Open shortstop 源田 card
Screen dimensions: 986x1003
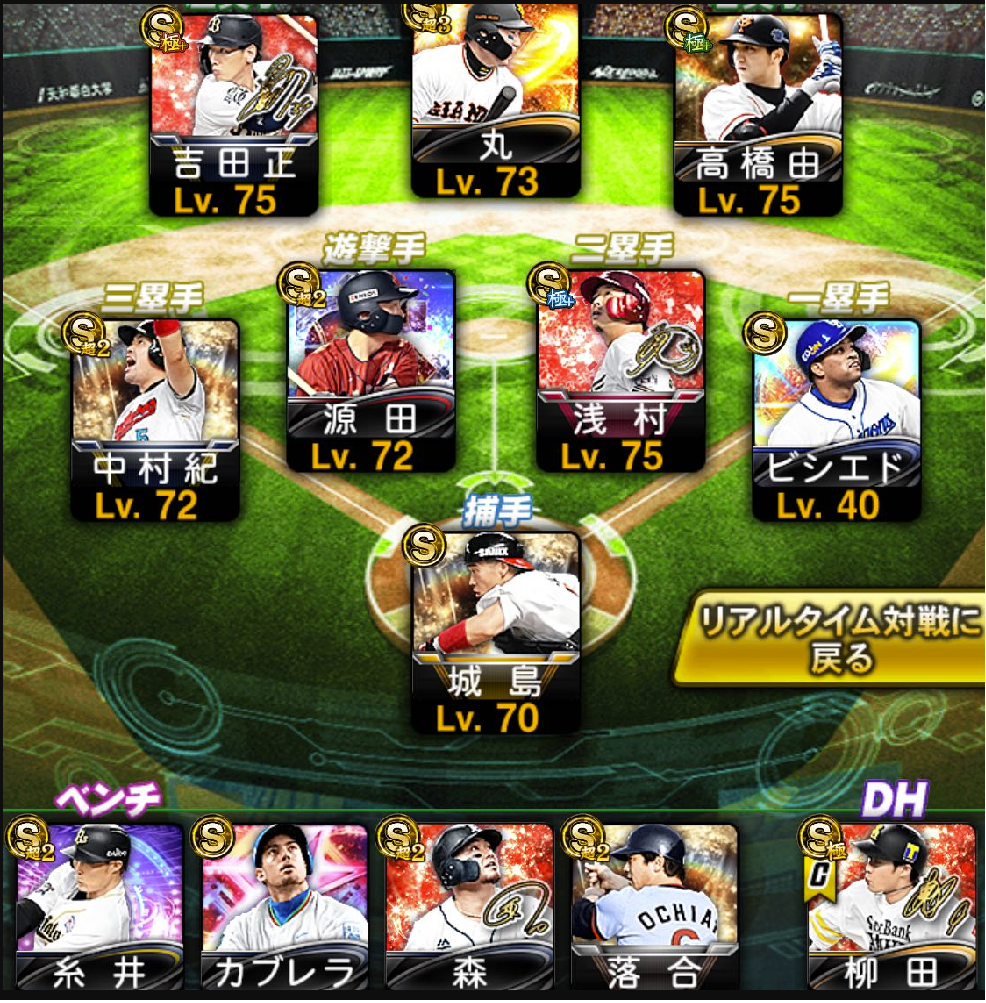[x=370, y=368]
